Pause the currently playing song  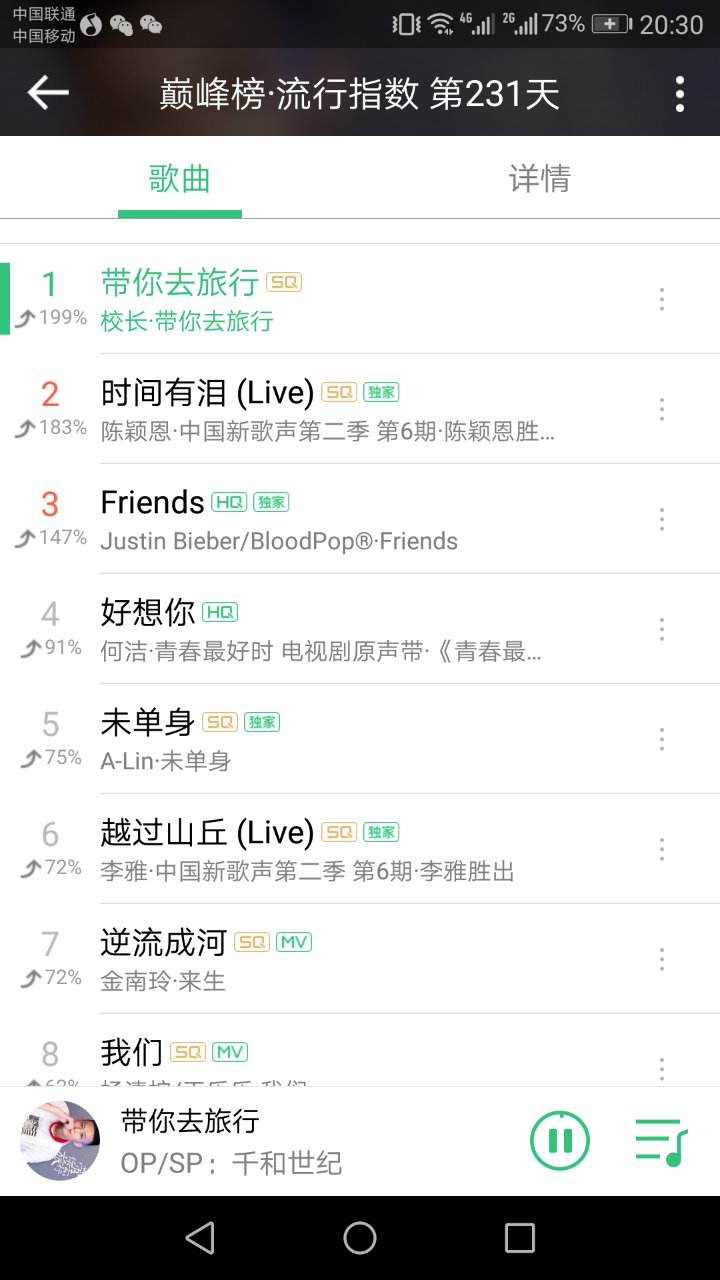click(560, 1139)
